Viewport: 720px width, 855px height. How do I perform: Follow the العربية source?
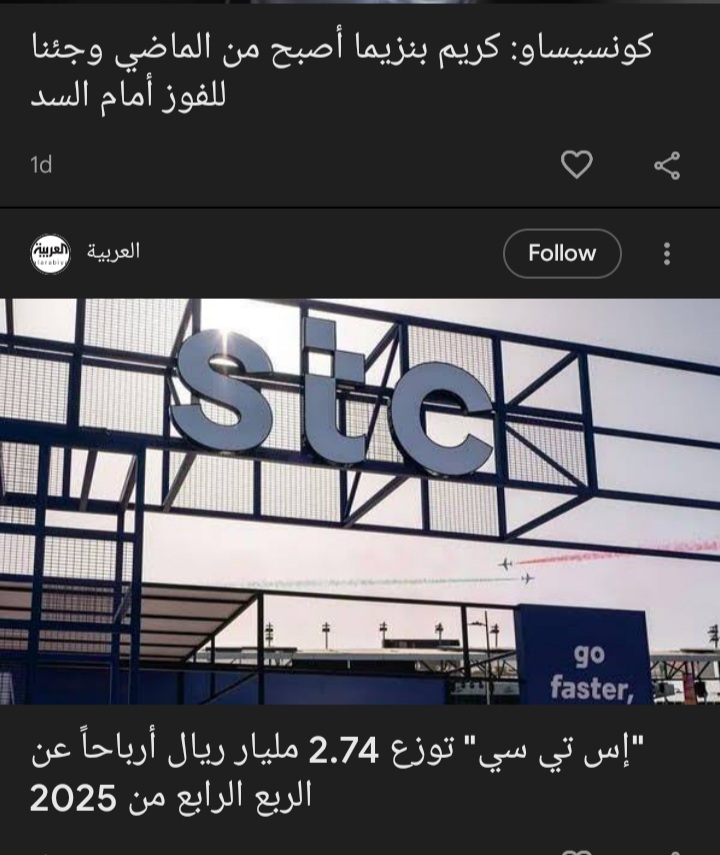coord(561,253)
